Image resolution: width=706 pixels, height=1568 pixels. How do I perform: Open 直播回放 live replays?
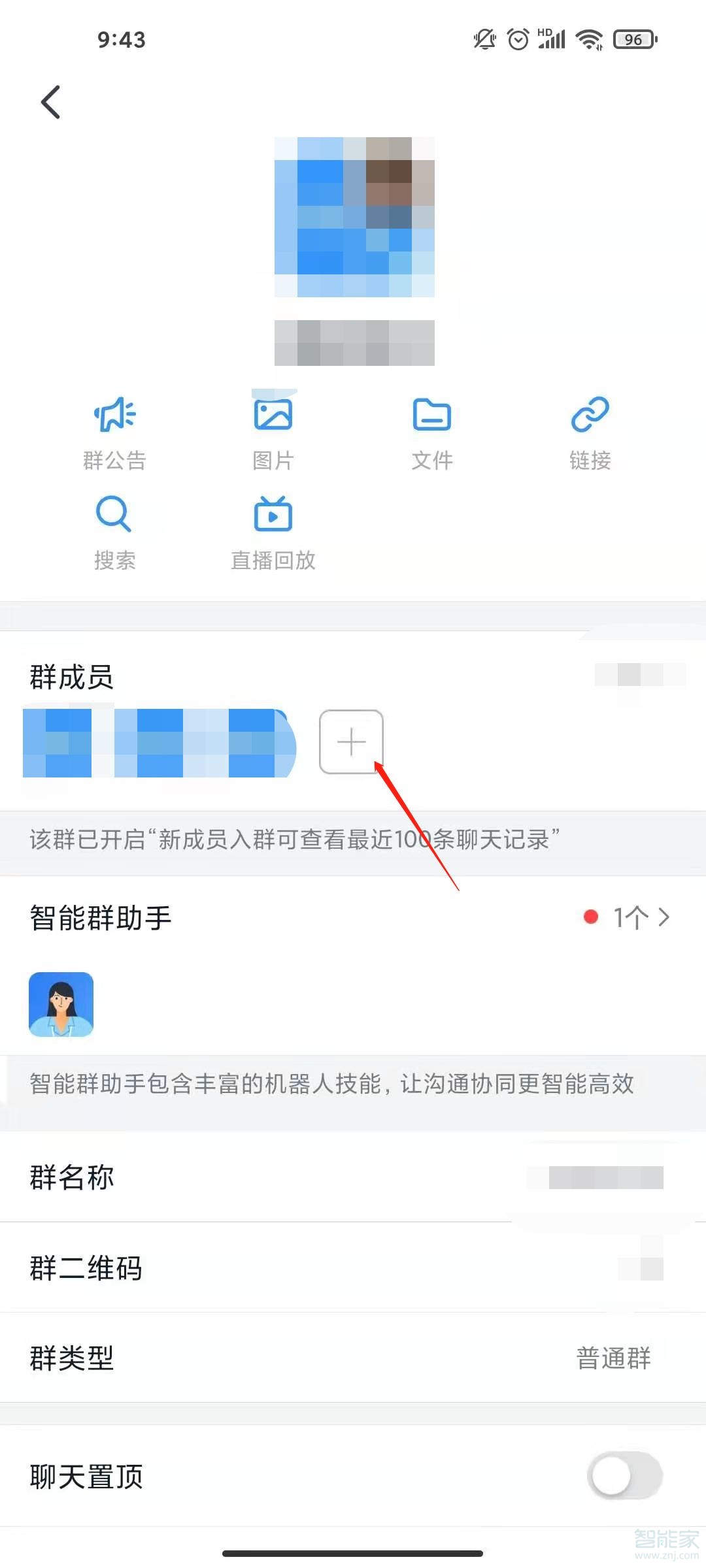point(273,532)
